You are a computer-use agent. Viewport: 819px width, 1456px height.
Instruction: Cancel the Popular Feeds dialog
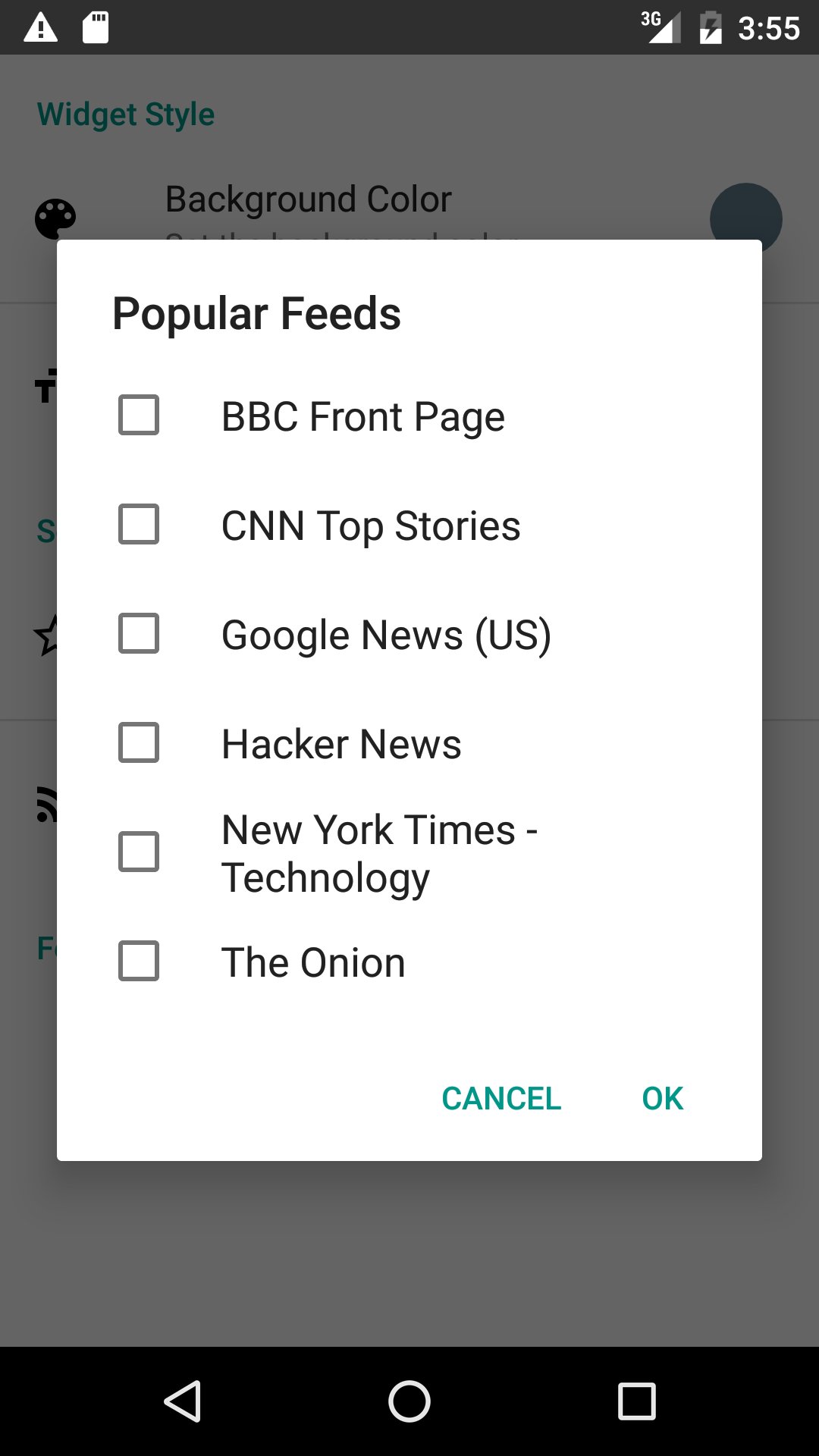(x=501, y=1098)
